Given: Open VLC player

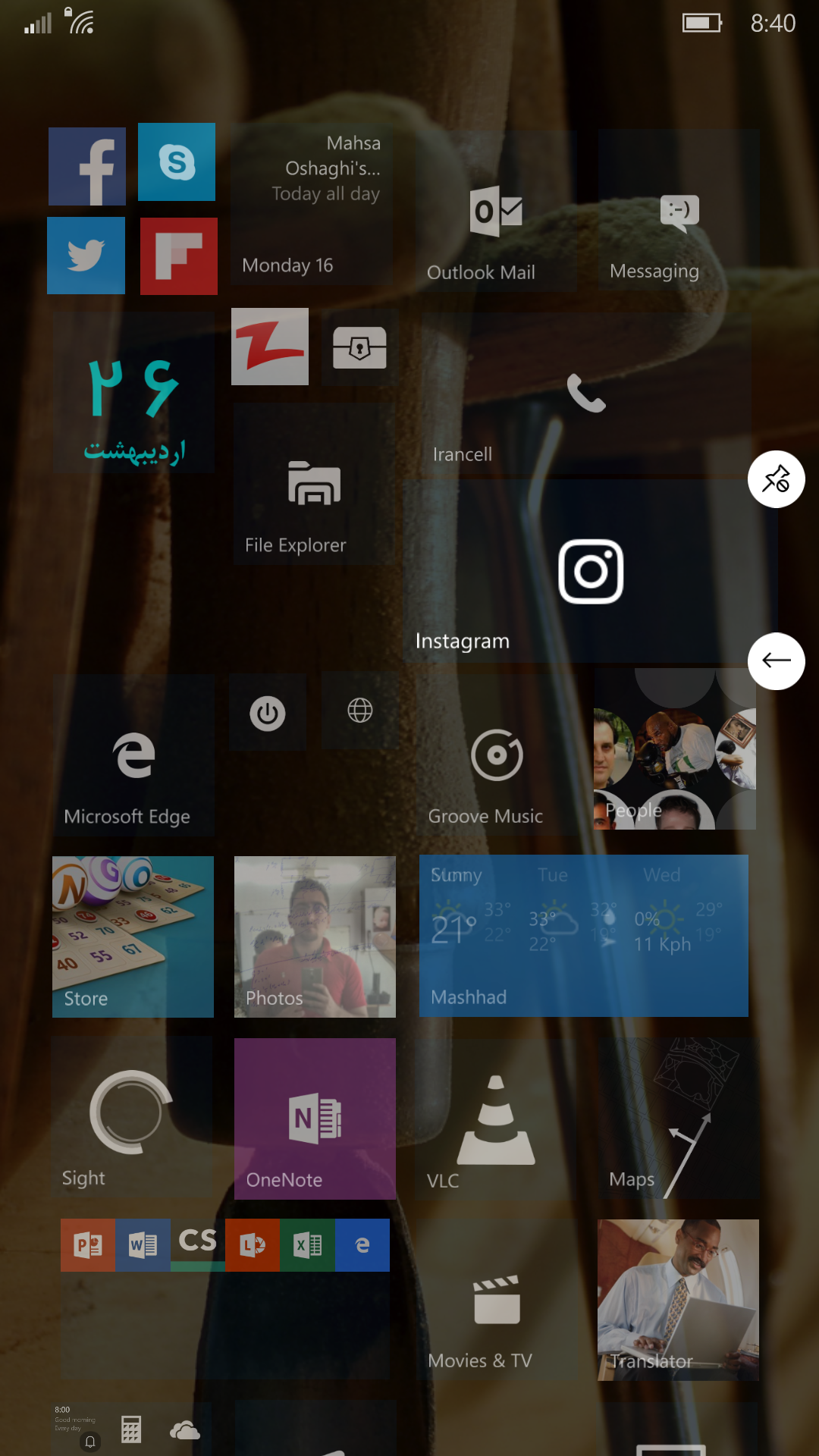Looking at the screenshot, I should tap(496, 1119).
